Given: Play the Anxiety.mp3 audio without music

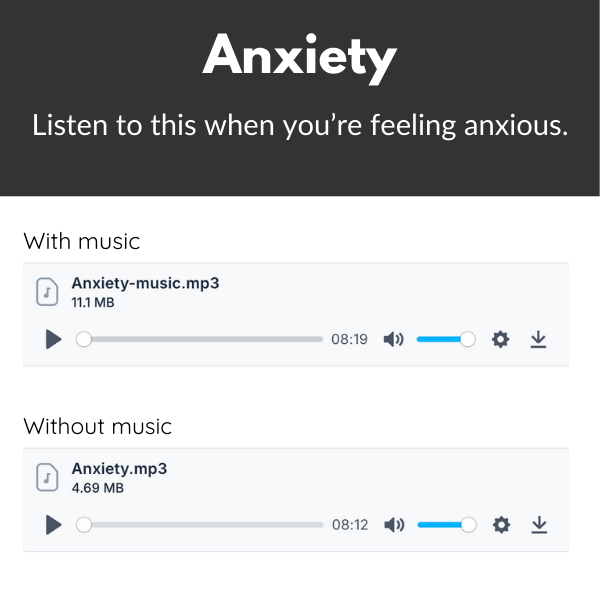Looking at the screenshot, I should [x=53, y=525].
